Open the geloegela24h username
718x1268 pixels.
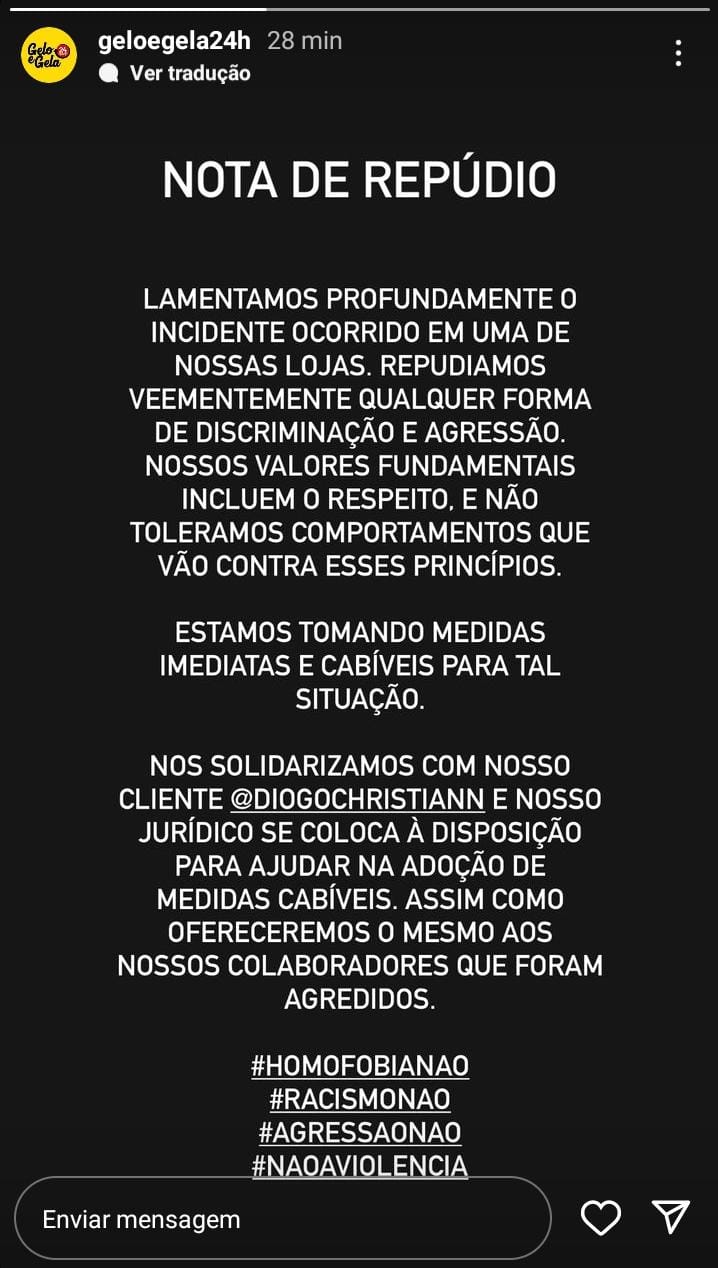click(174, 41)
